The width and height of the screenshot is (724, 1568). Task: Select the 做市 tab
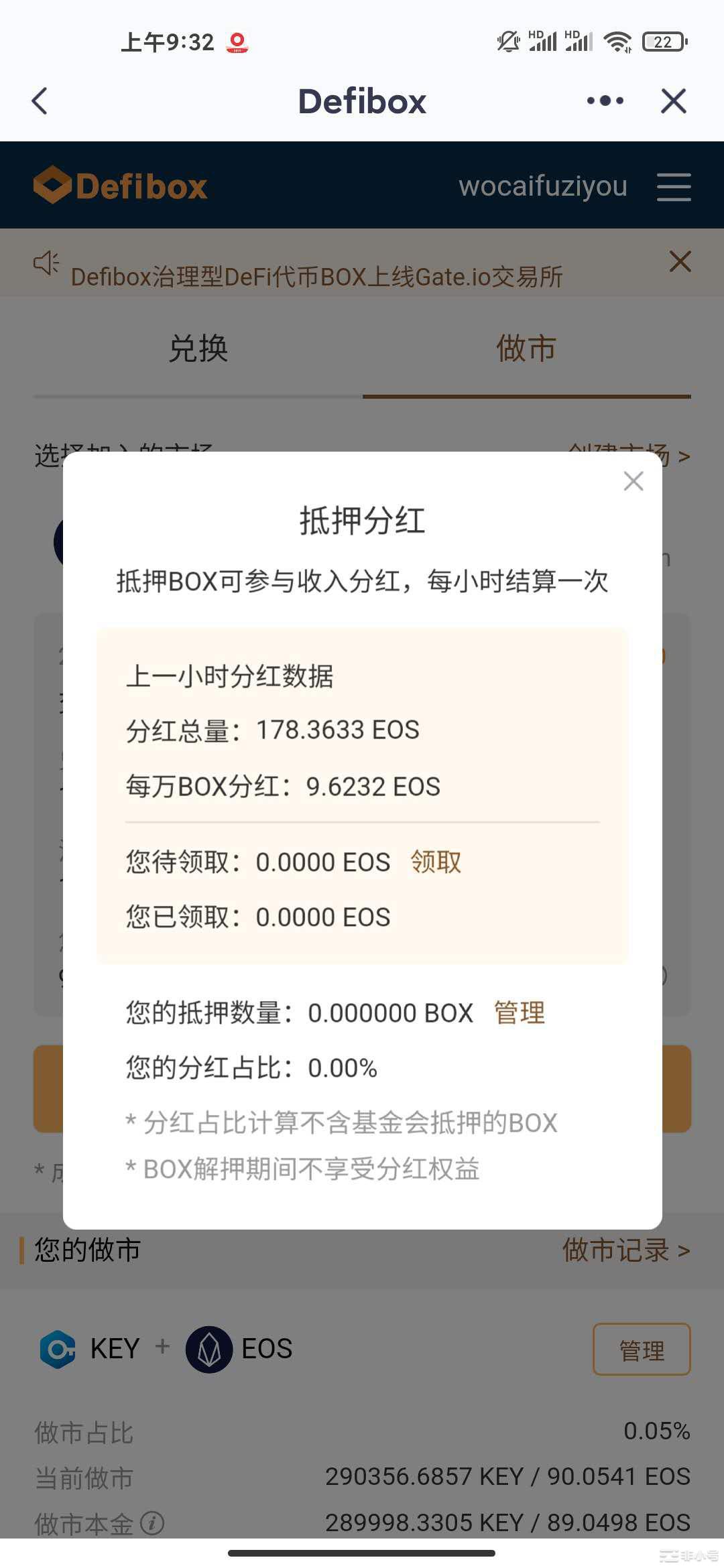pos(526,349)
